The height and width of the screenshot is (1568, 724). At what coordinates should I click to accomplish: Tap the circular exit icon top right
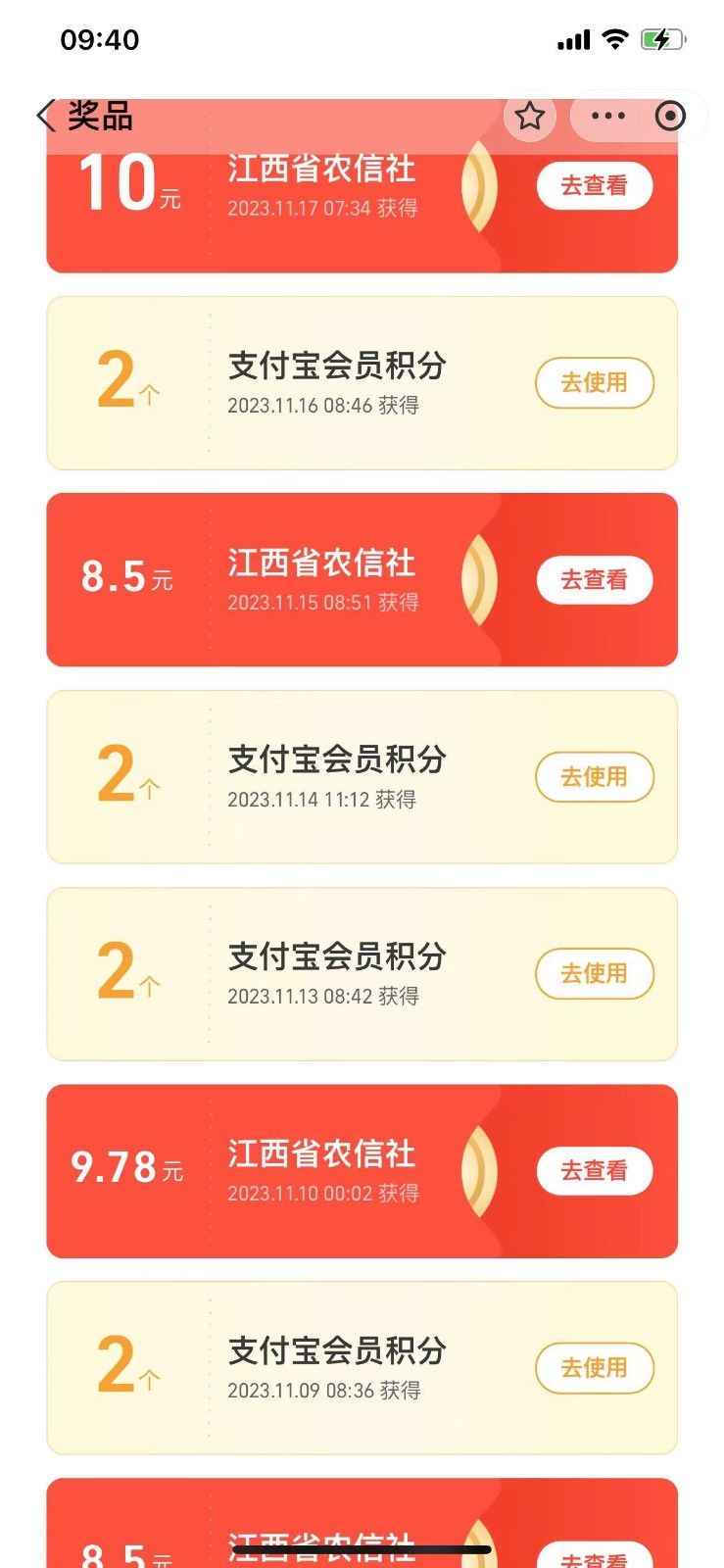[x=672, y=116]
